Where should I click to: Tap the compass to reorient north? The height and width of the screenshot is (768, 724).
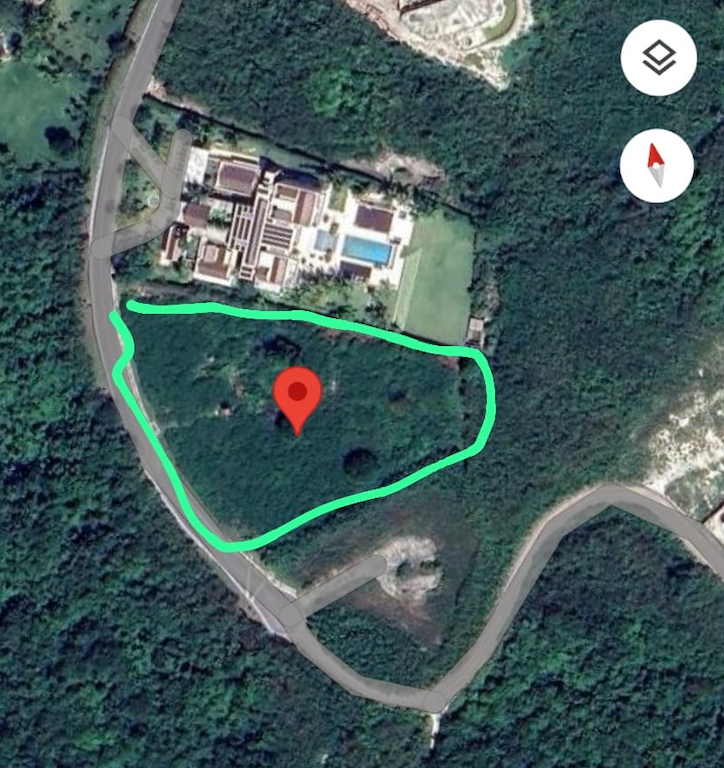(x=656, y=166)
